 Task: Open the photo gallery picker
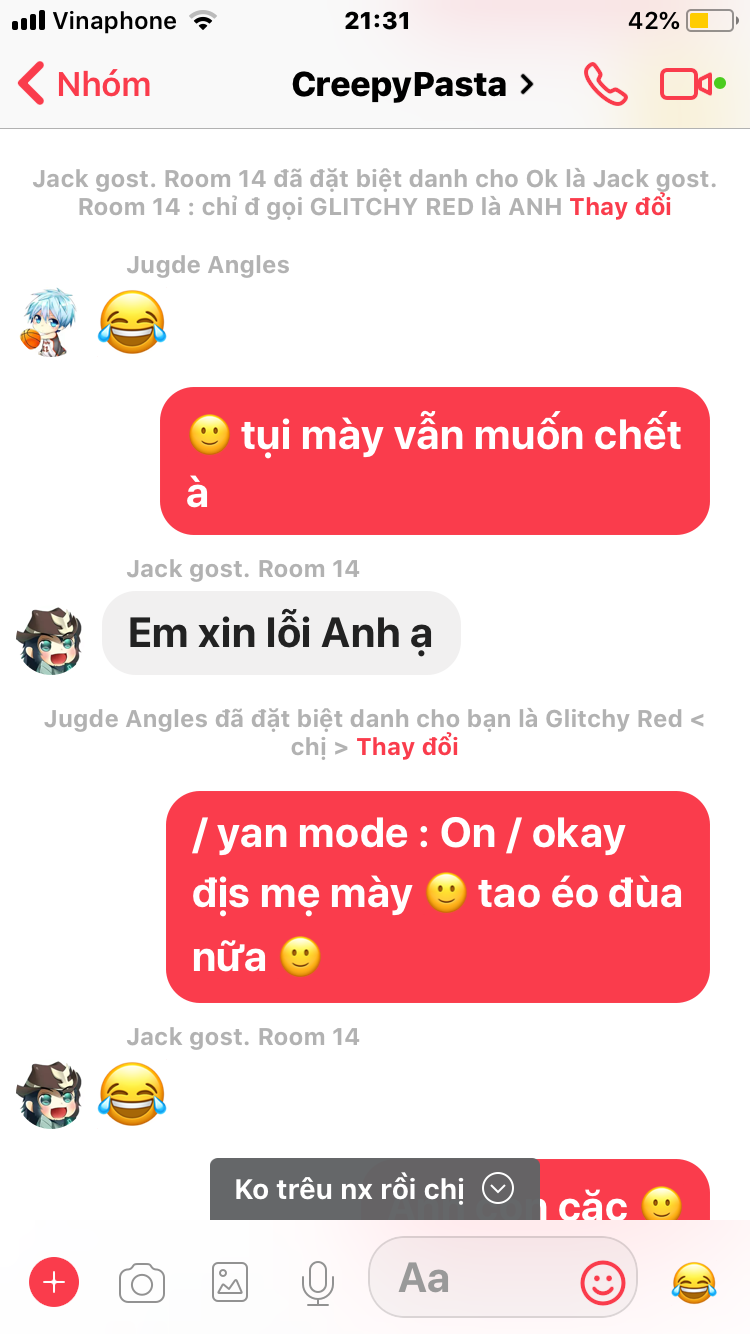230,1281
